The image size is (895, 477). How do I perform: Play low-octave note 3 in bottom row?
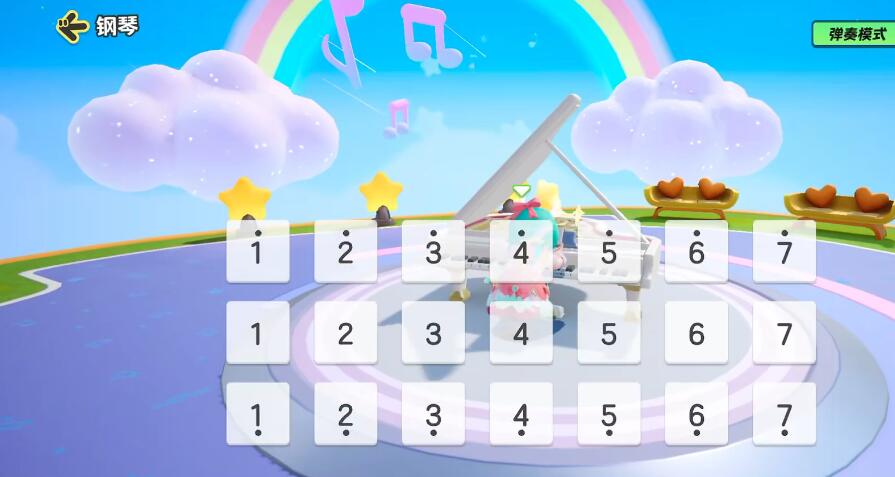pyautogui.click(x=433, y=413)
